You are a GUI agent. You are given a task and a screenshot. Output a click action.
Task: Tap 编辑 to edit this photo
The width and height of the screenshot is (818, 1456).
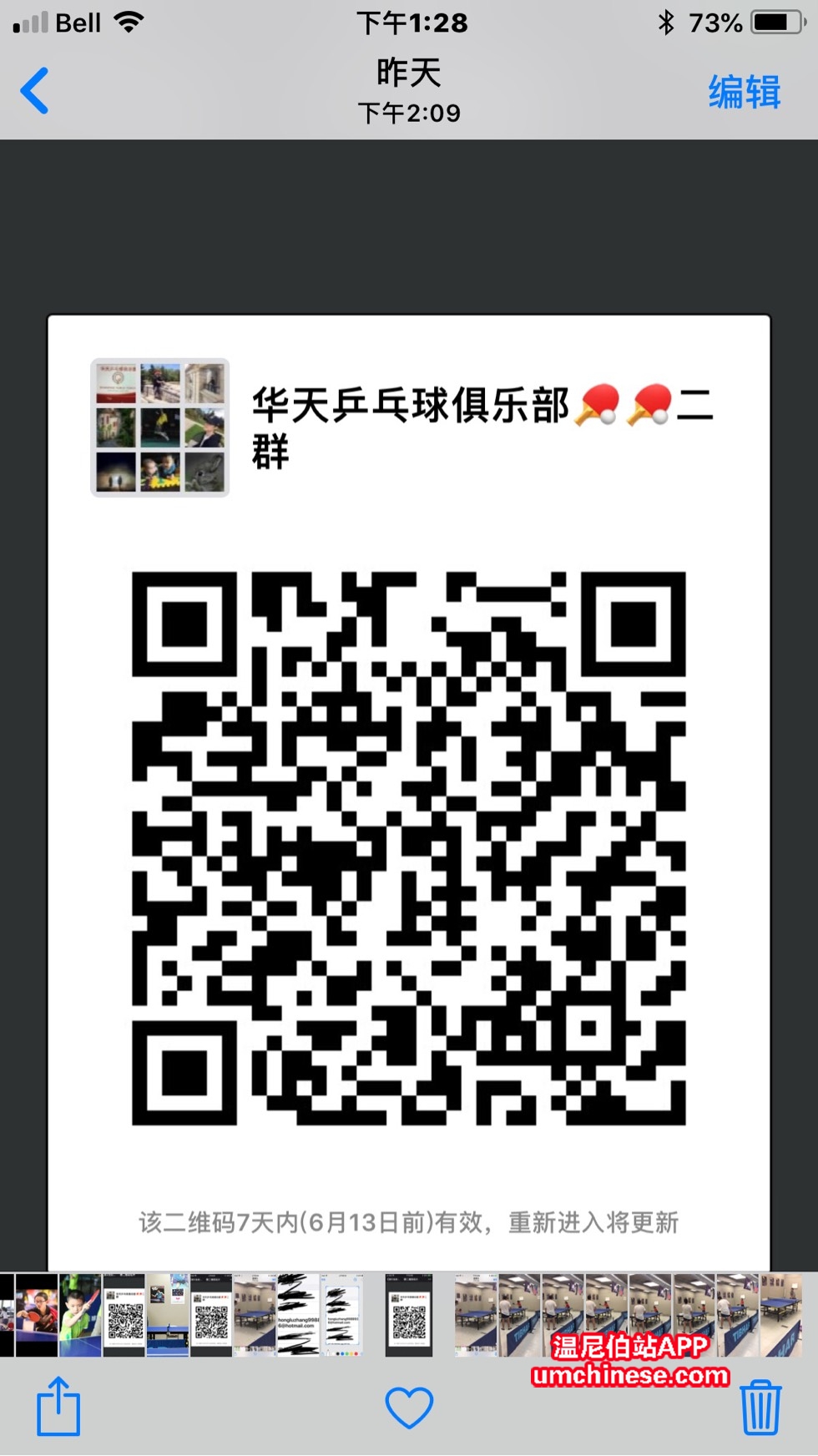tap(744, 92)
